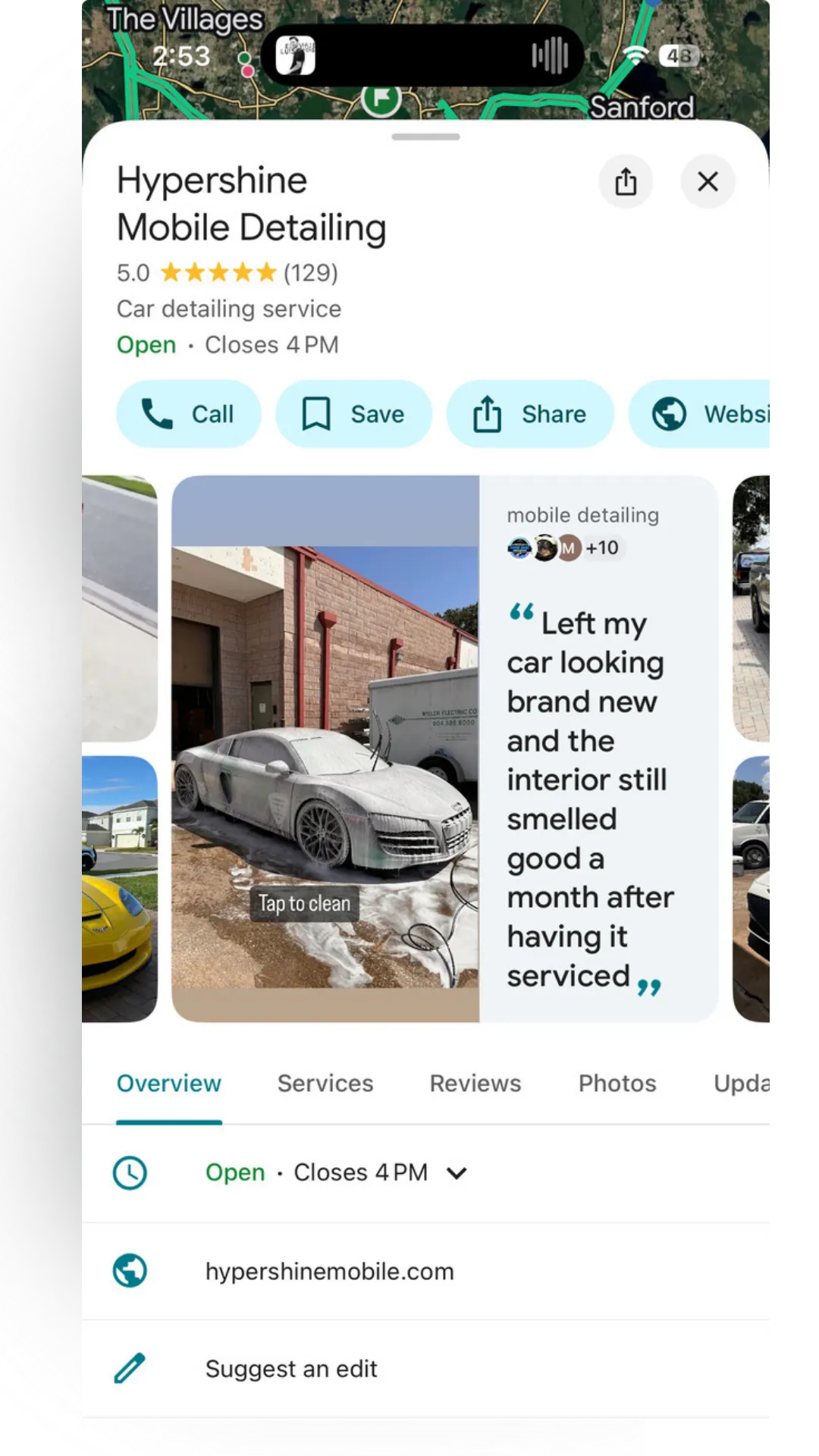This screenshot has width=819, height=1456.
Task: Tap the share icon beside the business name
Action: pos(626,182)
